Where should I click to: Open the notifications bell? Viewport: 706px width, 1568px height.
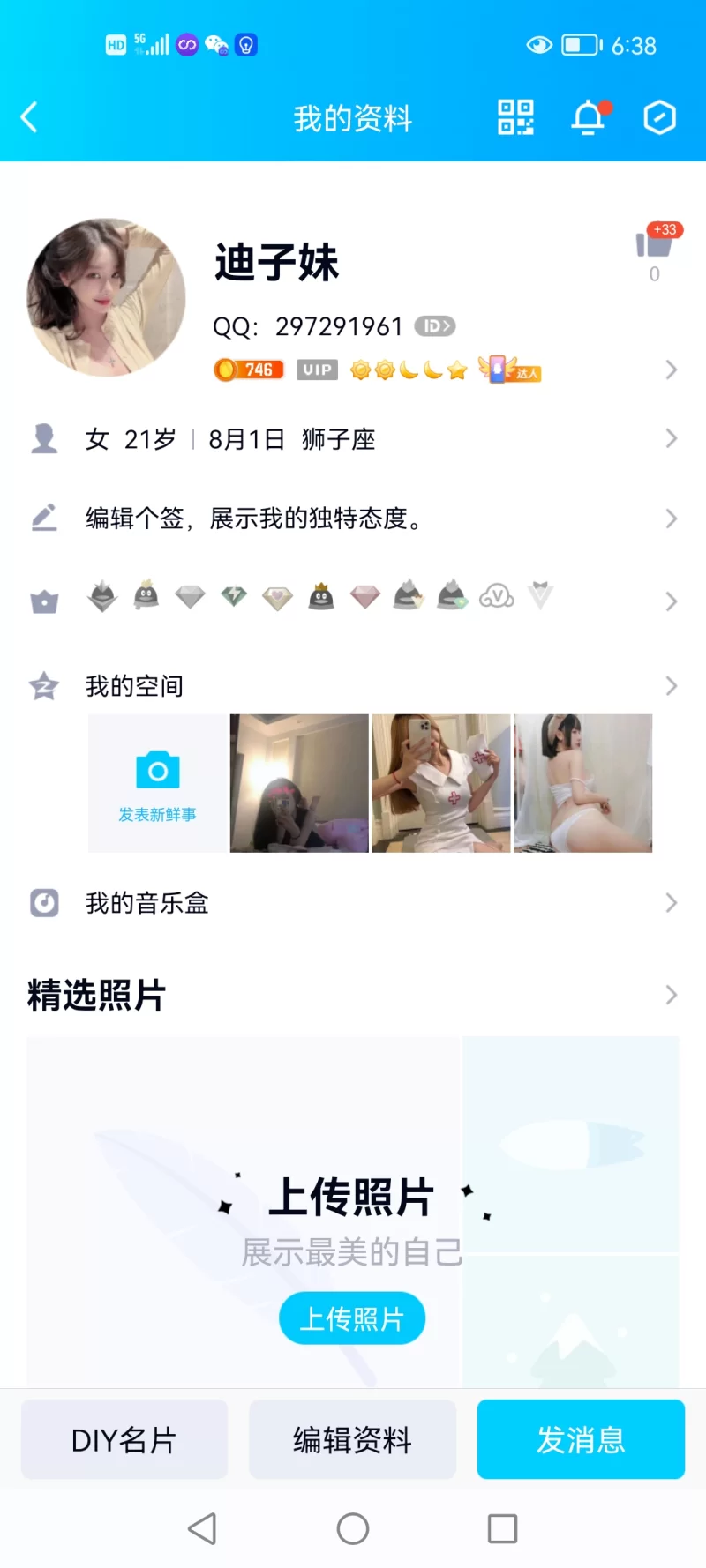tap(588, 117)
